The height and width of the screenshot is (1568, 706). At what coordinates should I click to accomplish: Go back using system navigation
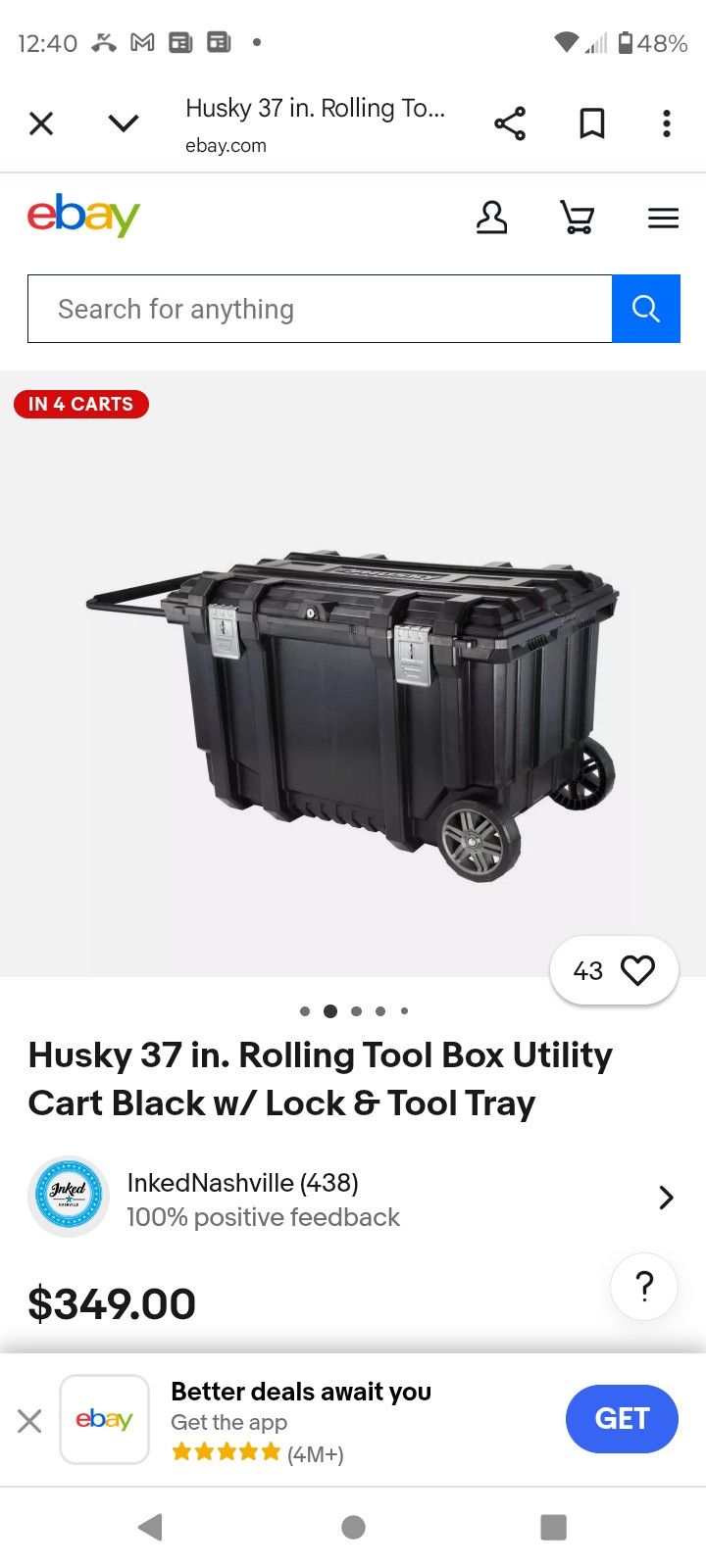[x=150, y=1527]
